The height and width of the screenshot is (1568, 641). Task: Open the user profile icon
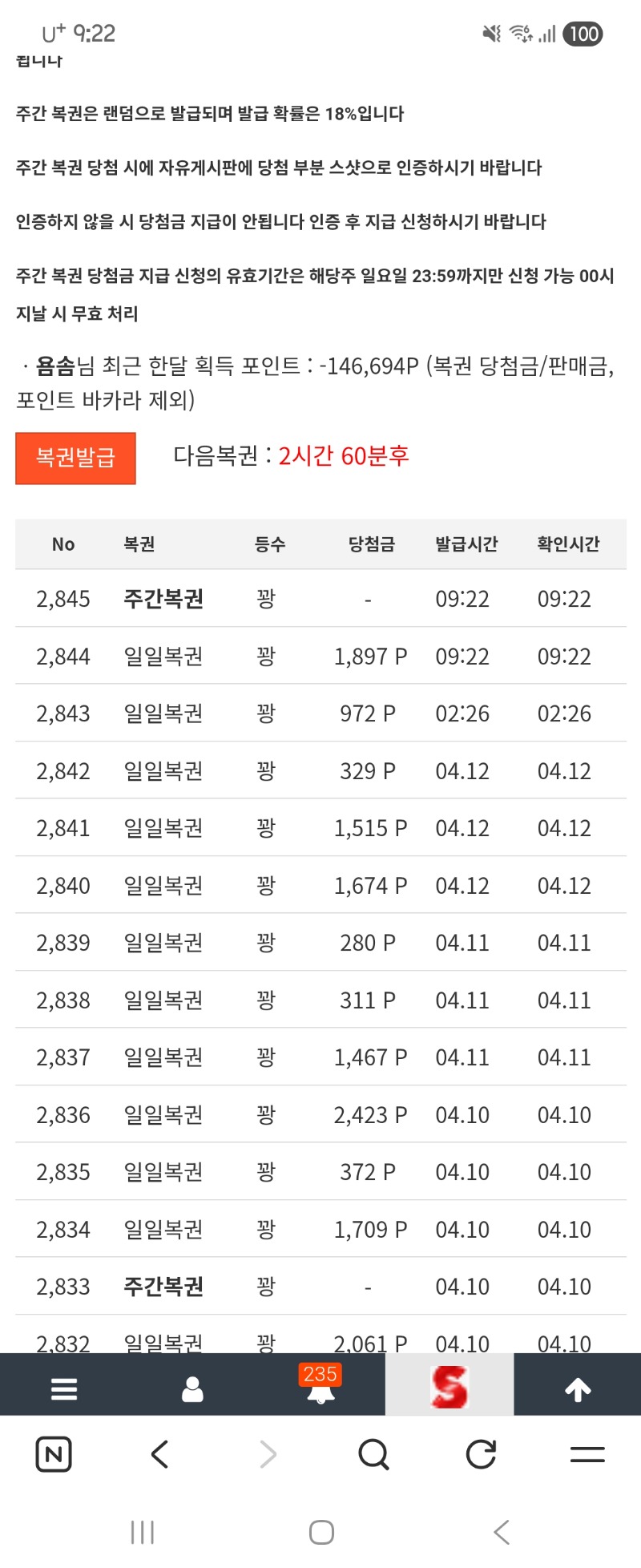coord(192,1388)
